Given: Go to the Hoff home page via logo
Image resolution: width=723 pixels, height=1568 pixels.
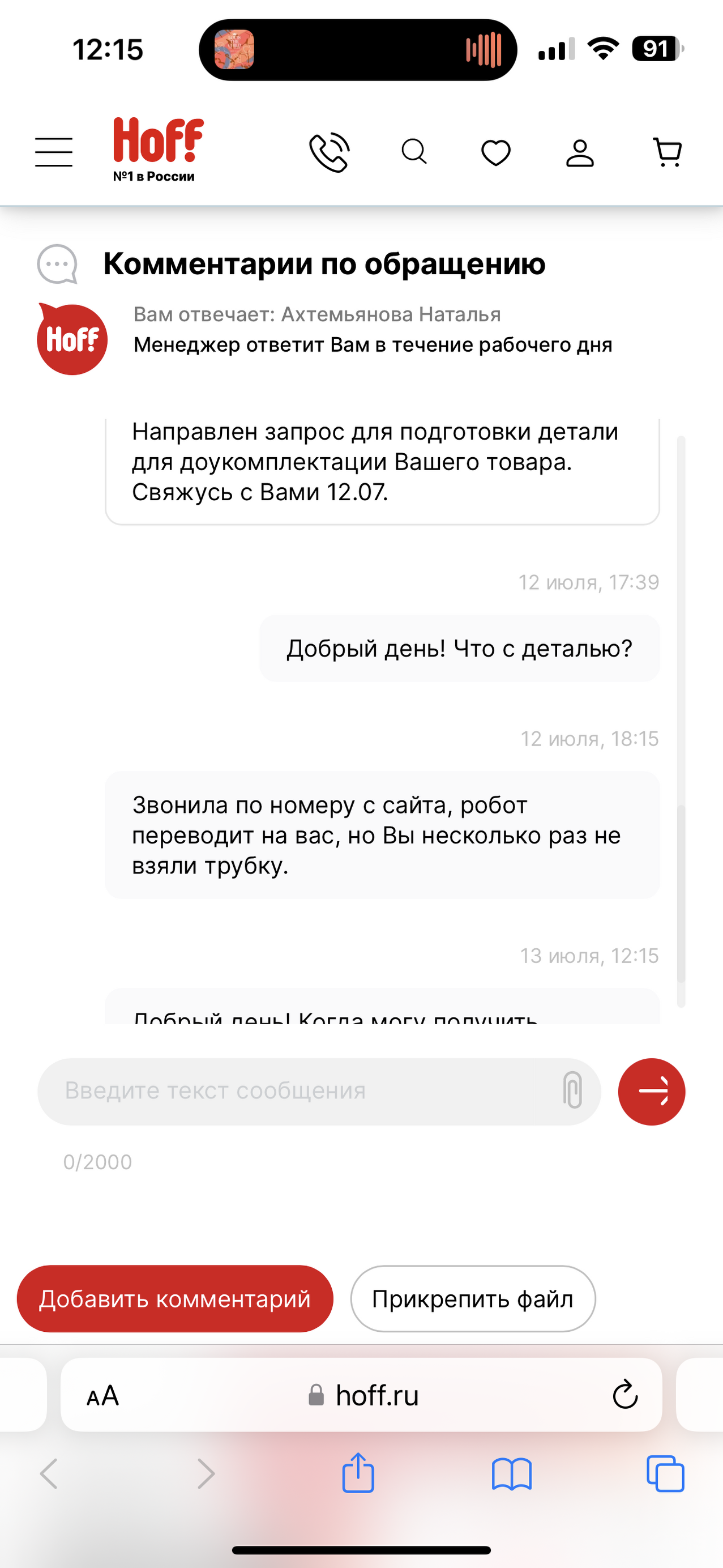Looking at the screenshot, I should [157, 149].
